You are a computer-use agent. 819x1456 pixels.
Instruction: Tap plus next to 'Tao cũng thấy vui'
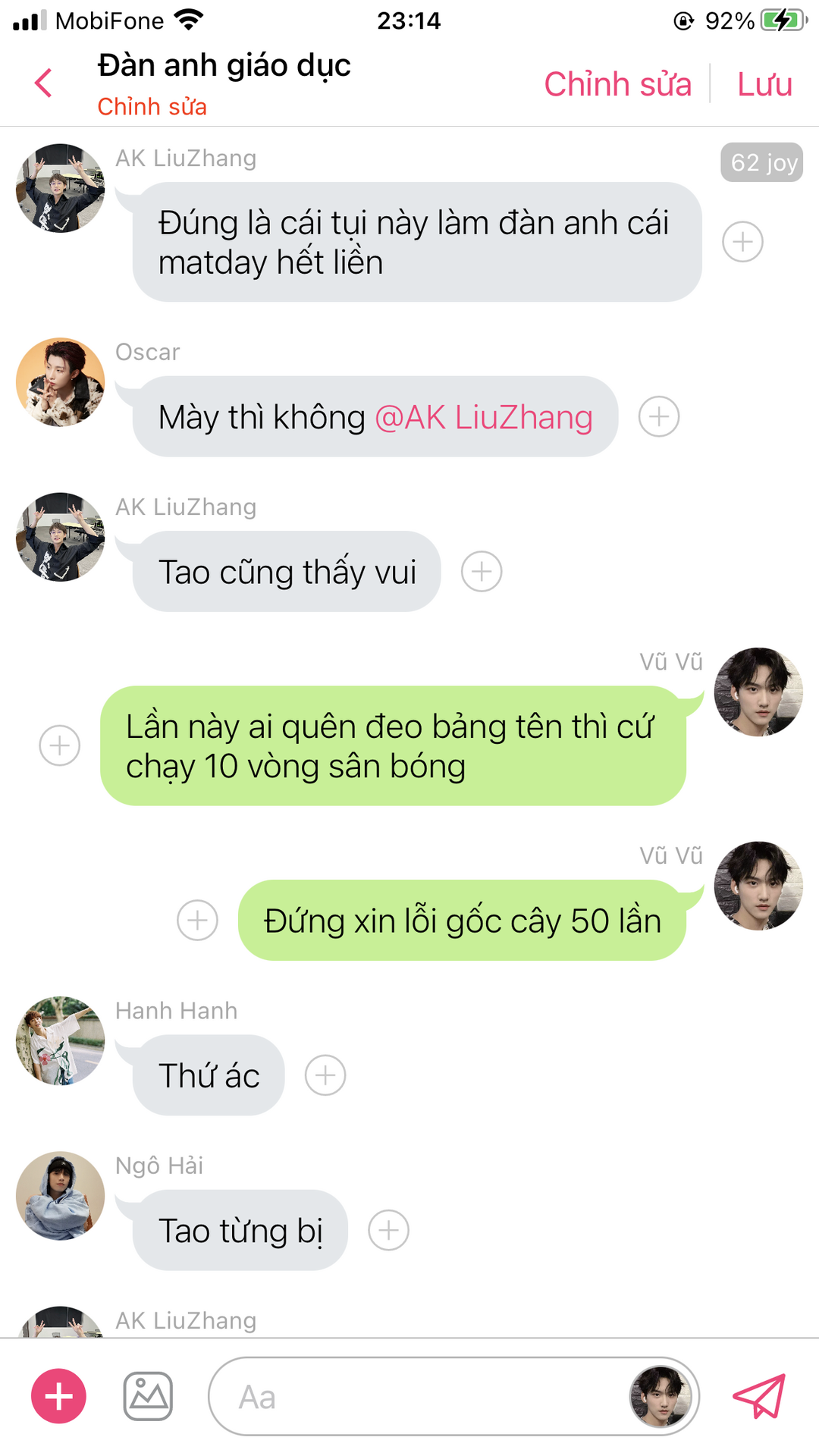pyautogui.click(x=482, y=571)
